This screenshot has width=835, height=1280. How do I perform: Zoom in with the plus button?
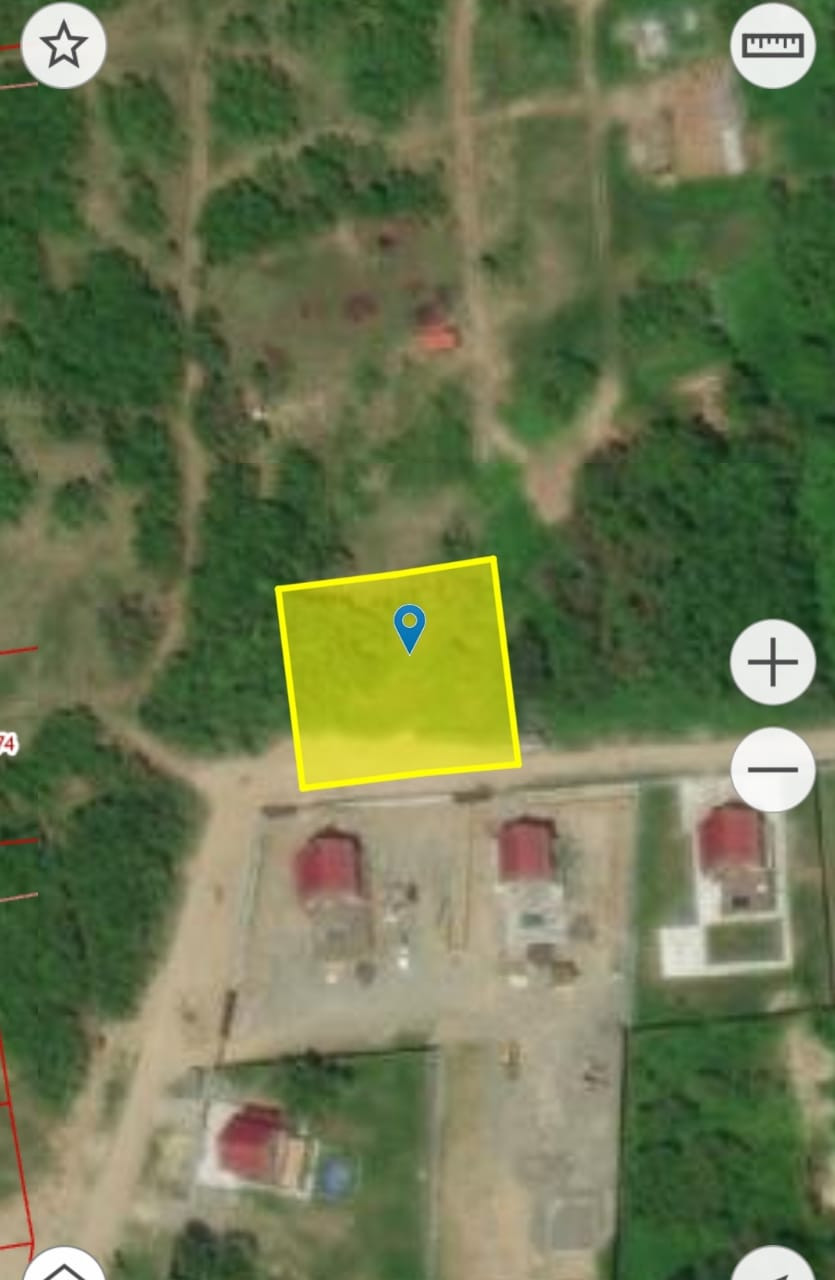click(772, 661)
